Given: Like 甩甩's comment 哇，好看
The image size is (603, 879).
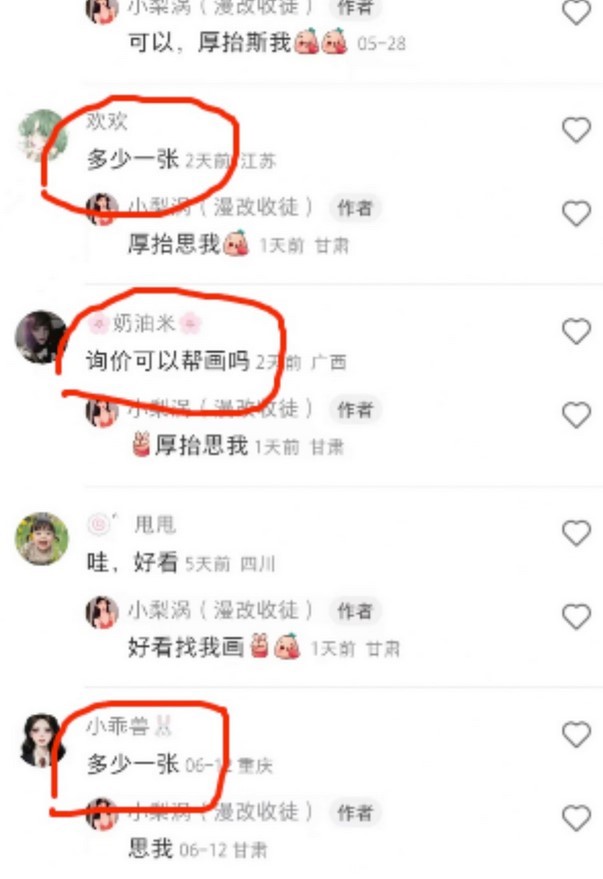Looking at the screenshot, I should click(576, 533).
